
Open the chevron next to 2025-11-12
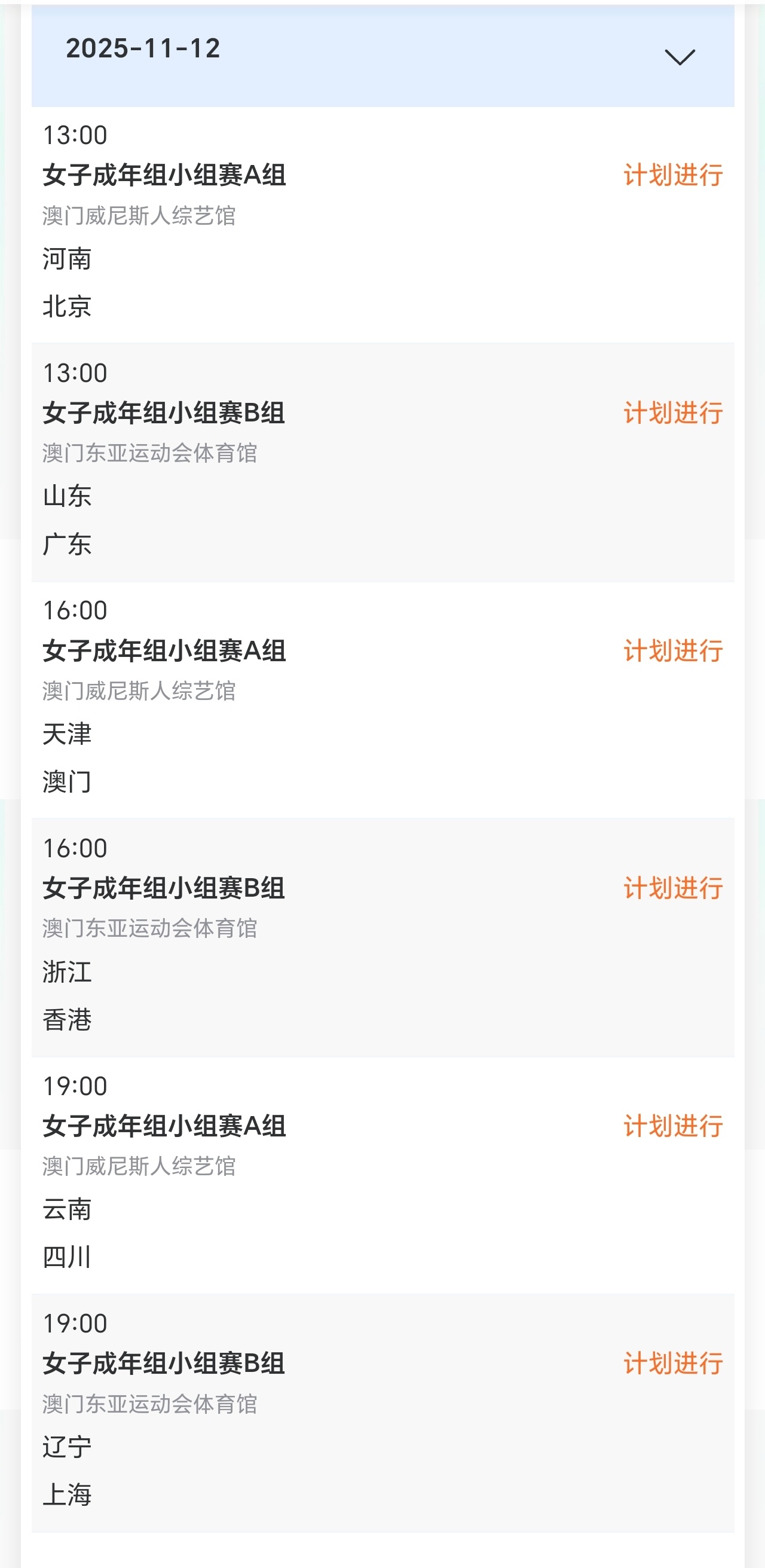point(679,57)
